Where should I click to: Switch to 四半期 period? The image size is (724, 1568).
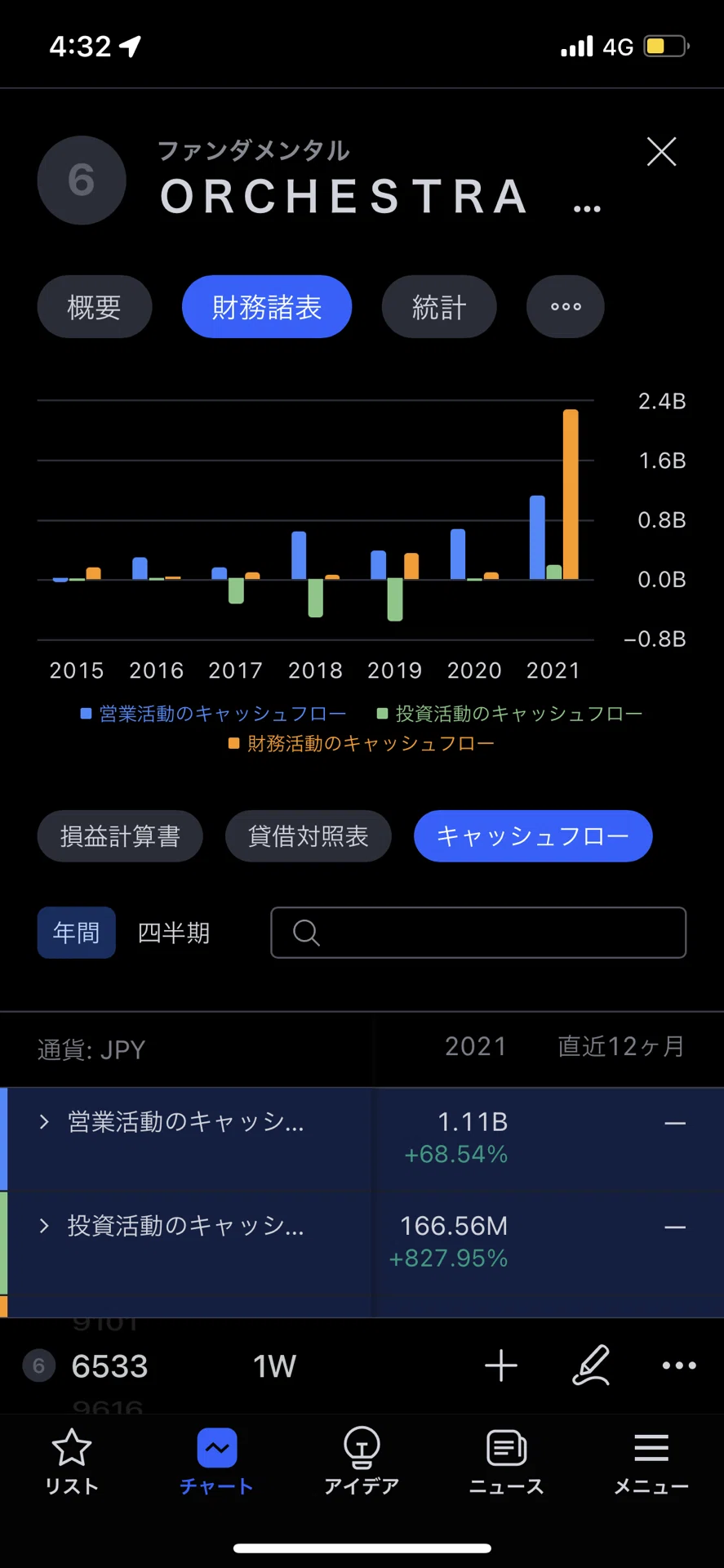[174, 933]
